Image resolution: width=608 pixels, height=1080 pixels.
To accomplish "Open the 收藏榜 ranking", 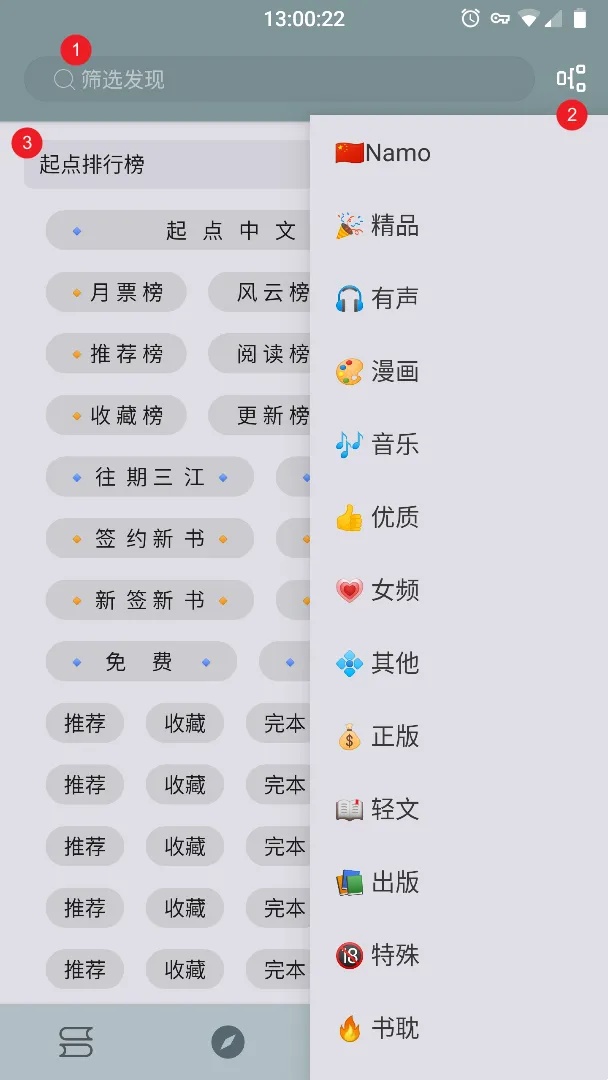I will pos(116,416).
